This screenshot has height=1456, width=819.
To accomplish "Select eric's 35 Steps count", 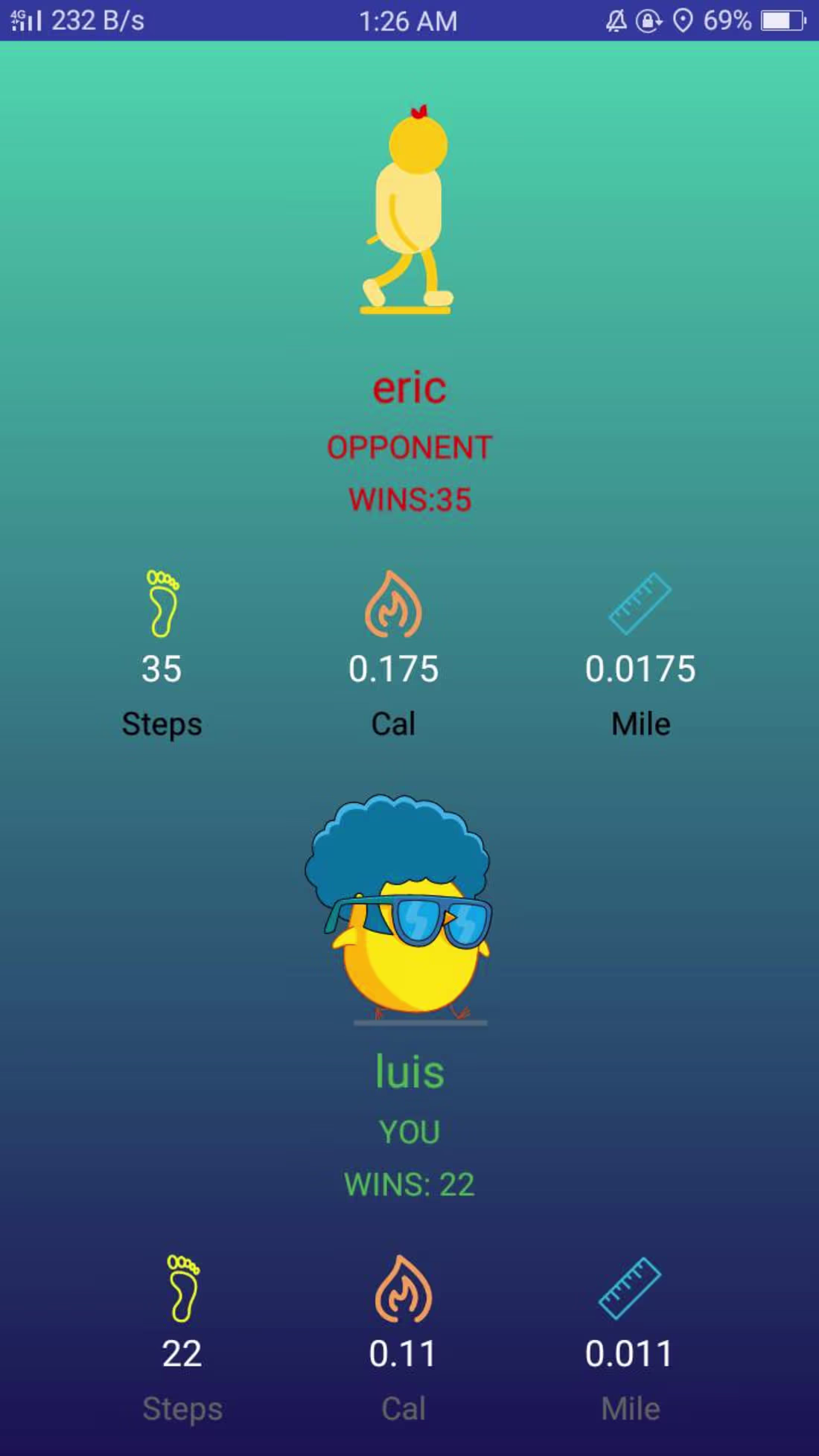I will coord(161,668).
